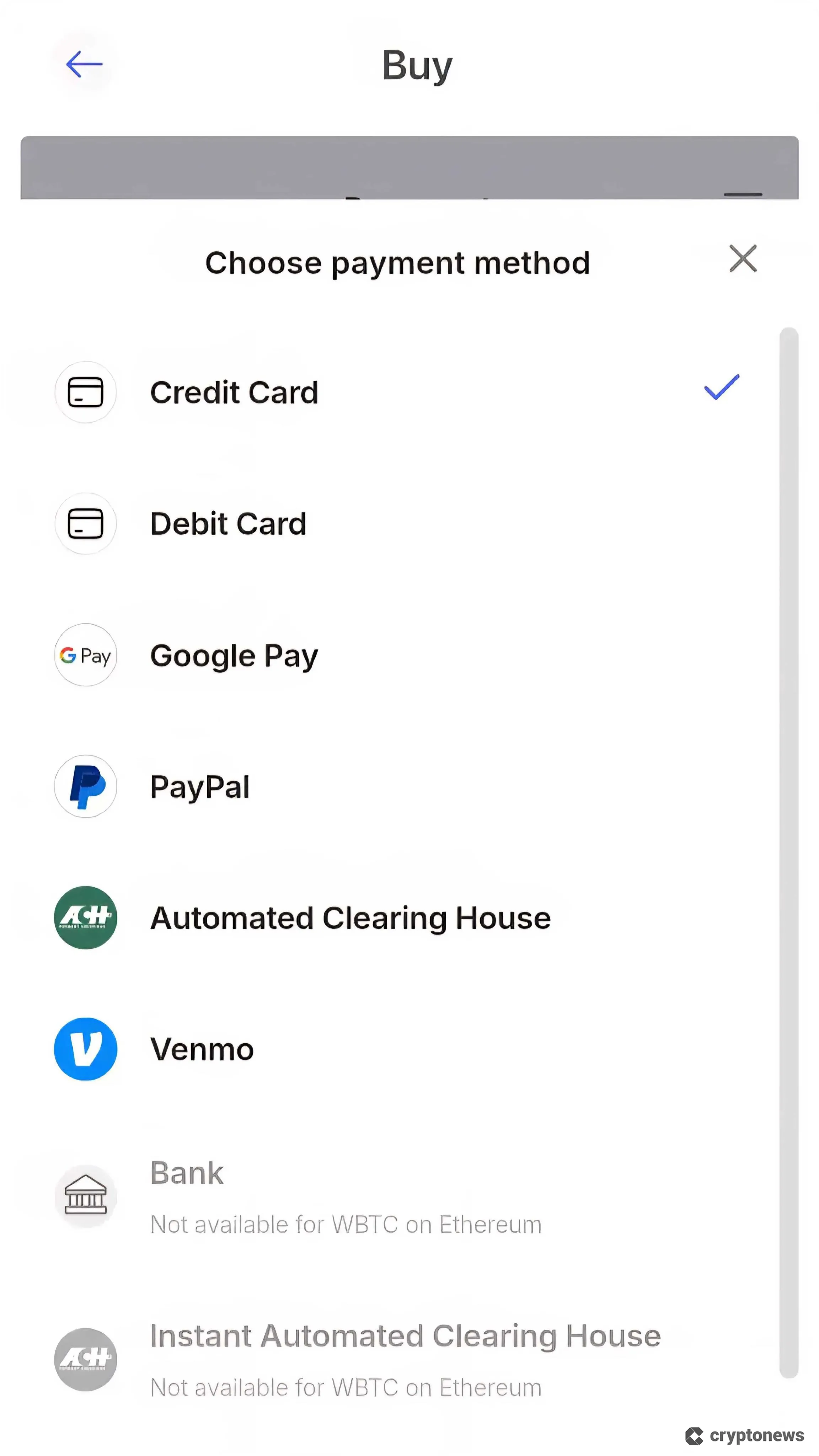
Task: Click the cryptonews logo watermark
Action: 745,1435
